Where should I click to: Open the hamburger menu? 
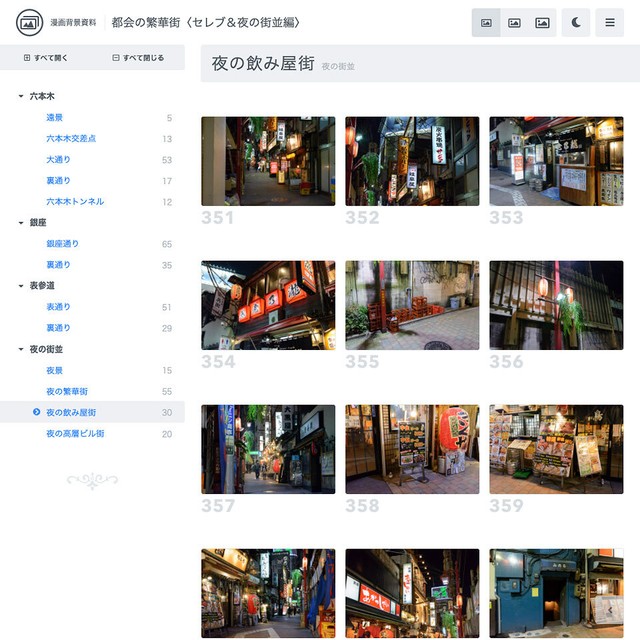(x=609, y=22)
